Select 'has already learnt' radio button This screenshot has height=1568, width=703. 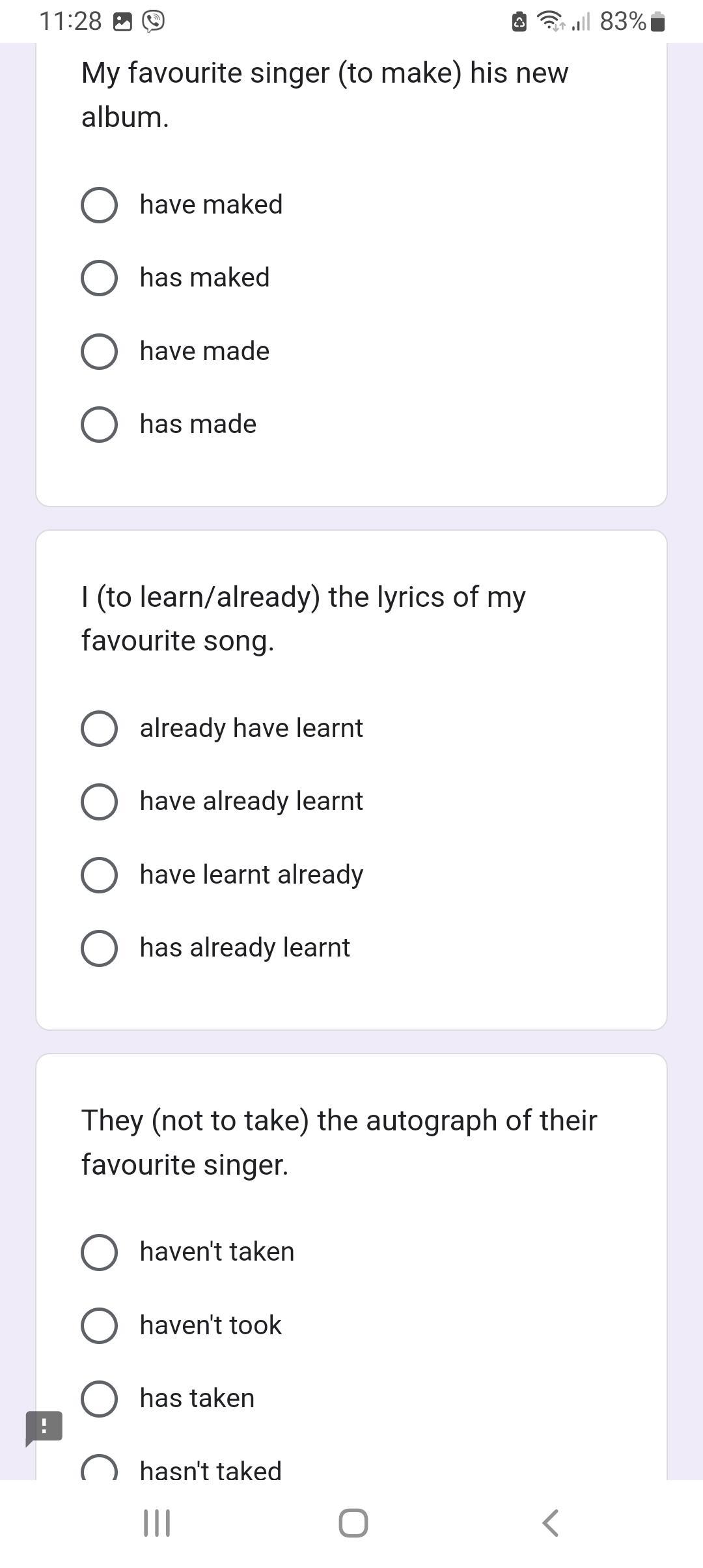[x=100, y=948]
